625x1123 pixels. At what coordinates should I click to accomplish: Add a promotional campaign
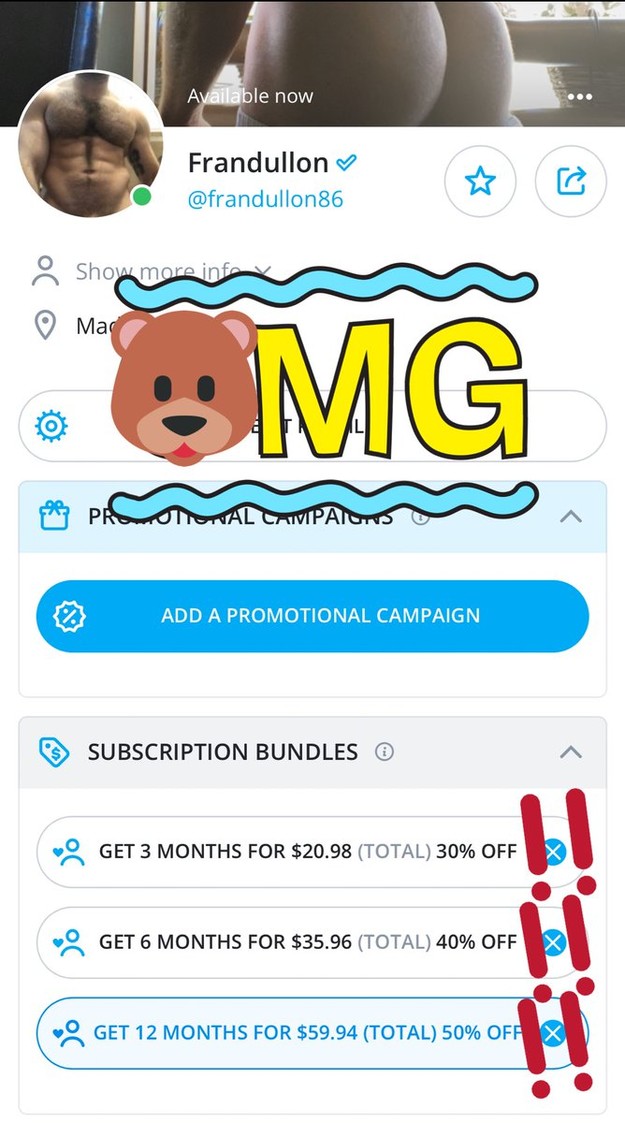(x=312, y=616)
